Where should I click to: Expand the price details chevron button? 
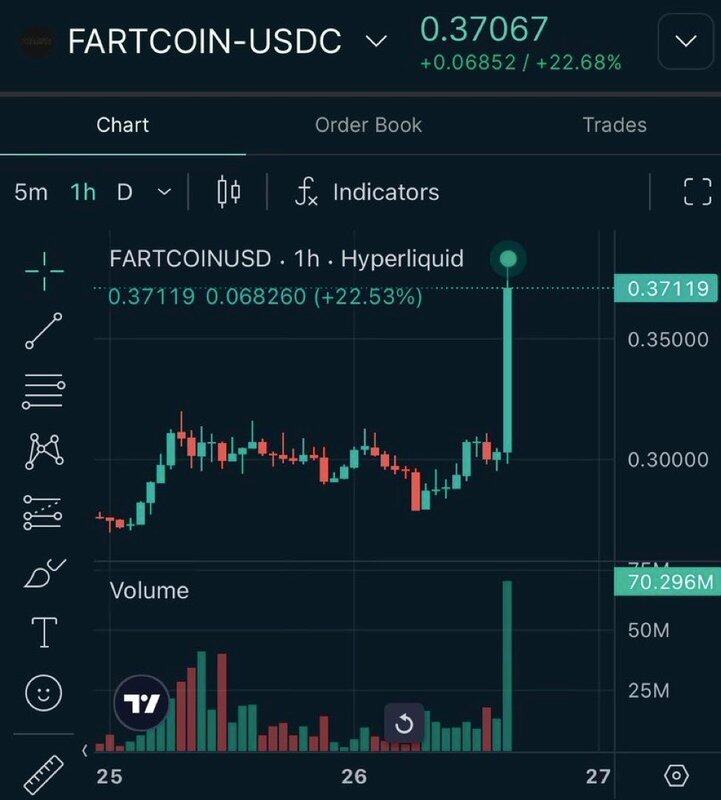(x=685, y=42)
